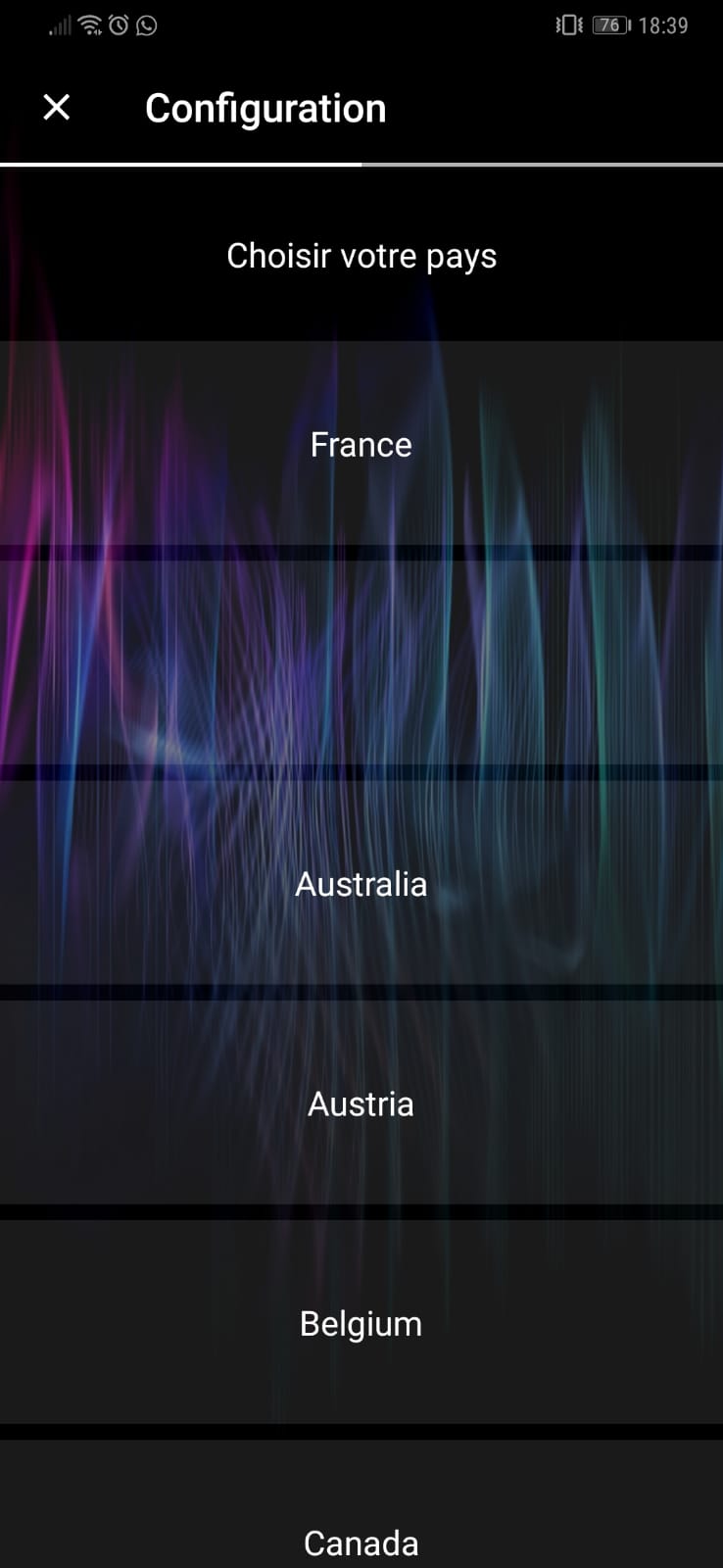Select Belgium in the country list
This screenshot has width=723, height=1568.
tap(361, 1323)
